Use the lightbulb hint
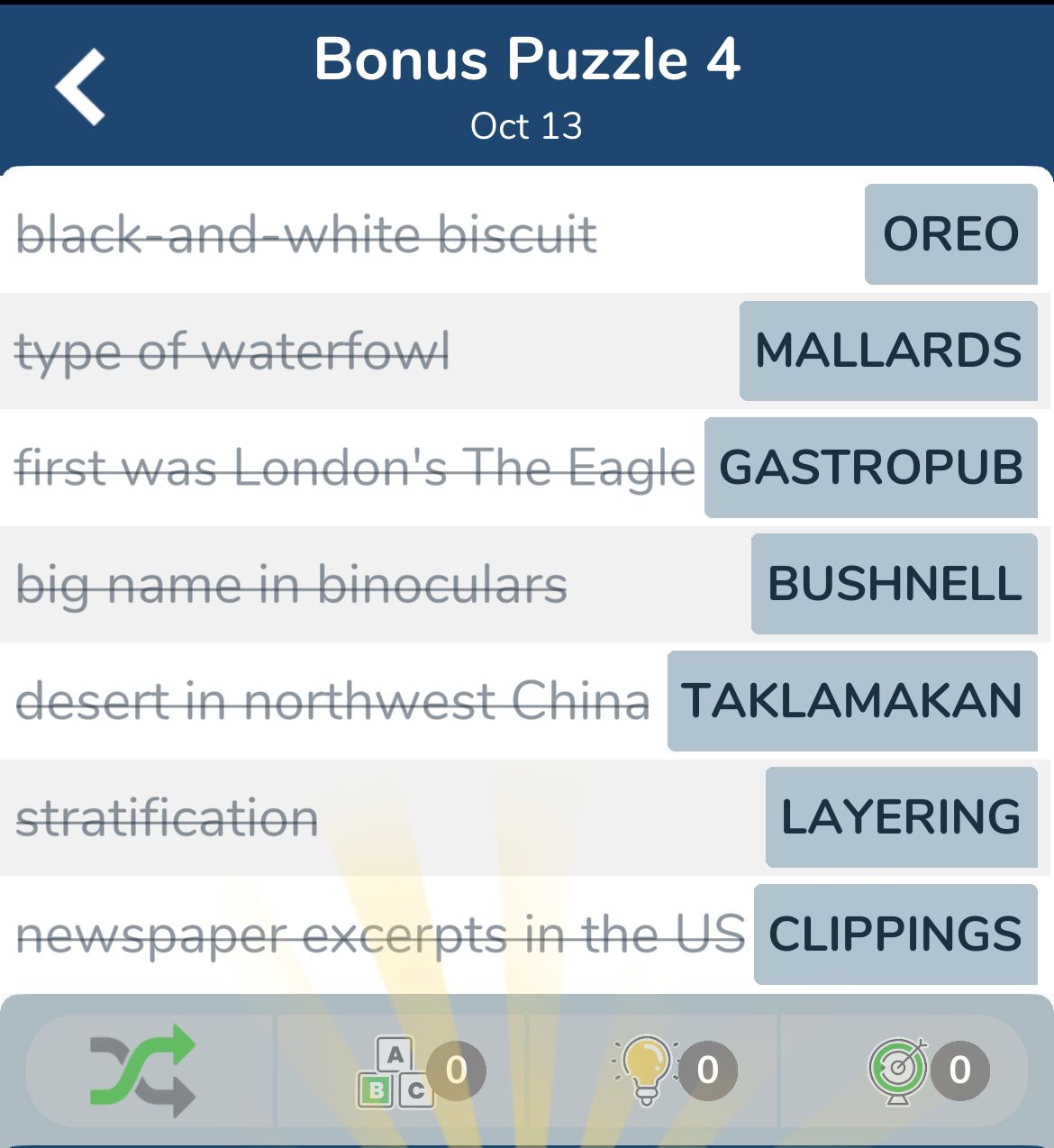This screenshot has height=1148, width=1054. tap(647, 1071)
